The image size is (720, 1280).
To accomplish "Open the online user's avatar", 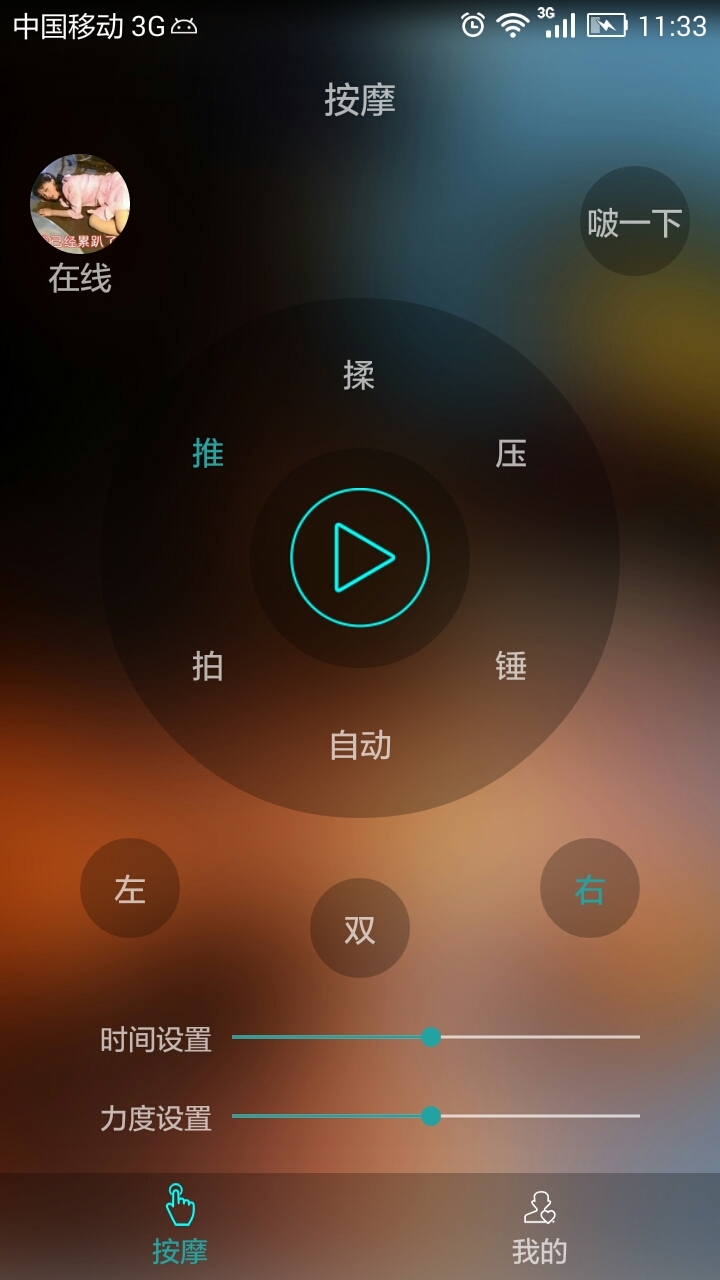I will click(80, 204).
